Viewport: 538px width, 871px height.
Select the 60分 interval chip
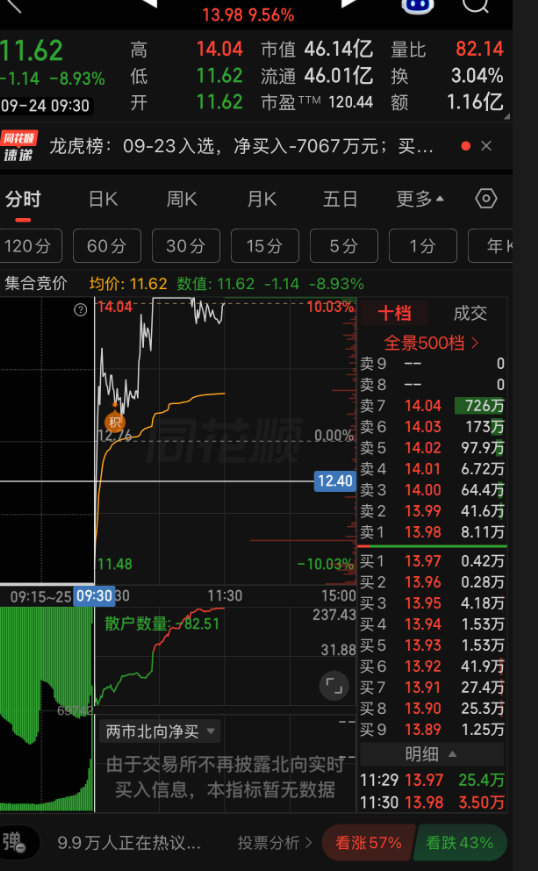(107, 246)
